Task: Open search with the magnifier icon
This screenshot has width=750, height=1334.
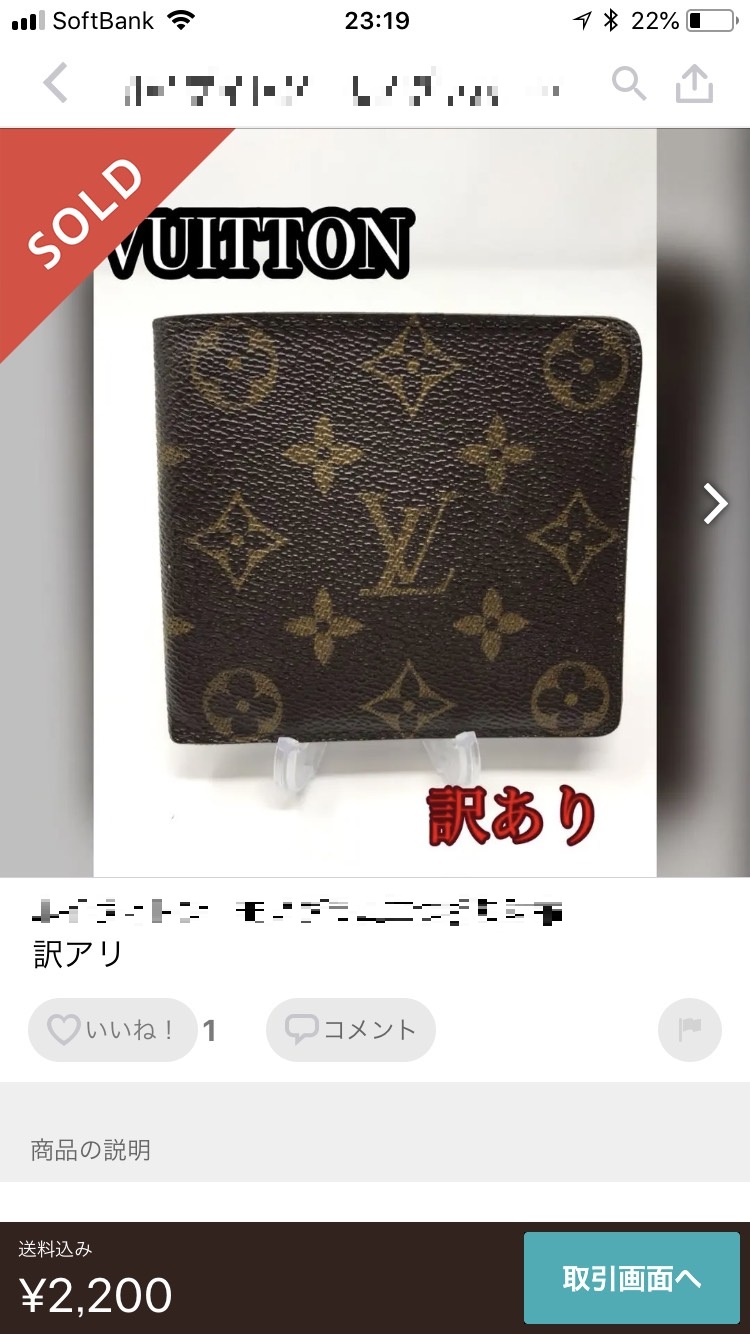Action: click(x=628, y=85)
